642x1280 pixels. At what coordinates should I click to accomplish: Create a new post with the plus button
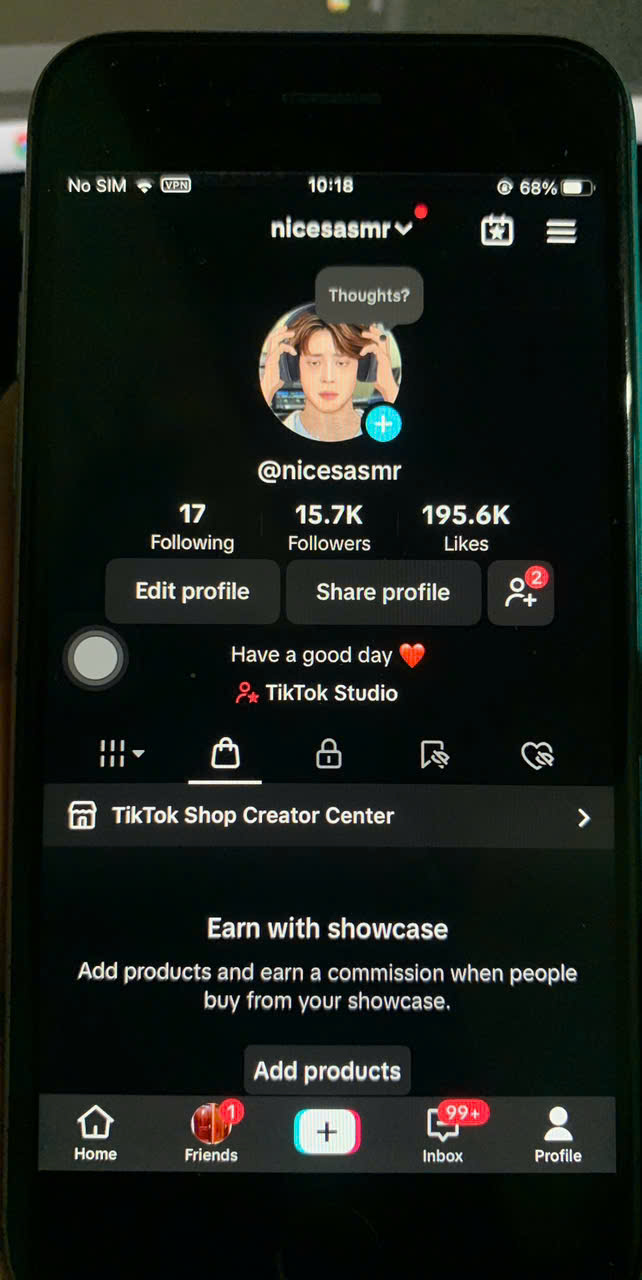tap(327, 1132)
